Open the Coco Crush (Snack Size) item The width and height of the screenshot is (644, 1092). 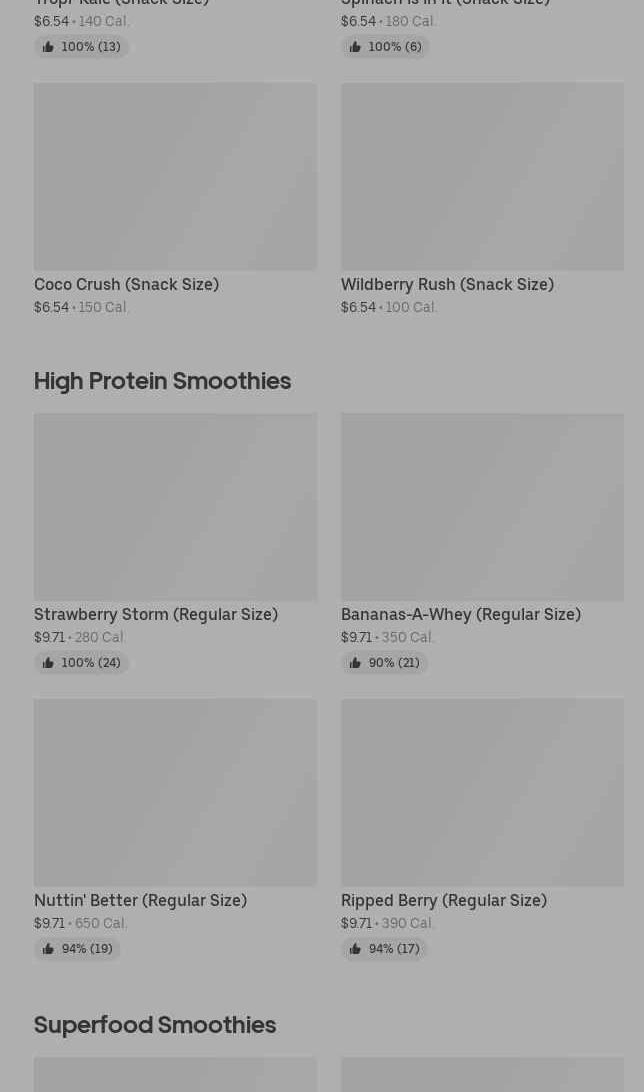pyautogui.click(x=175, y=177)
